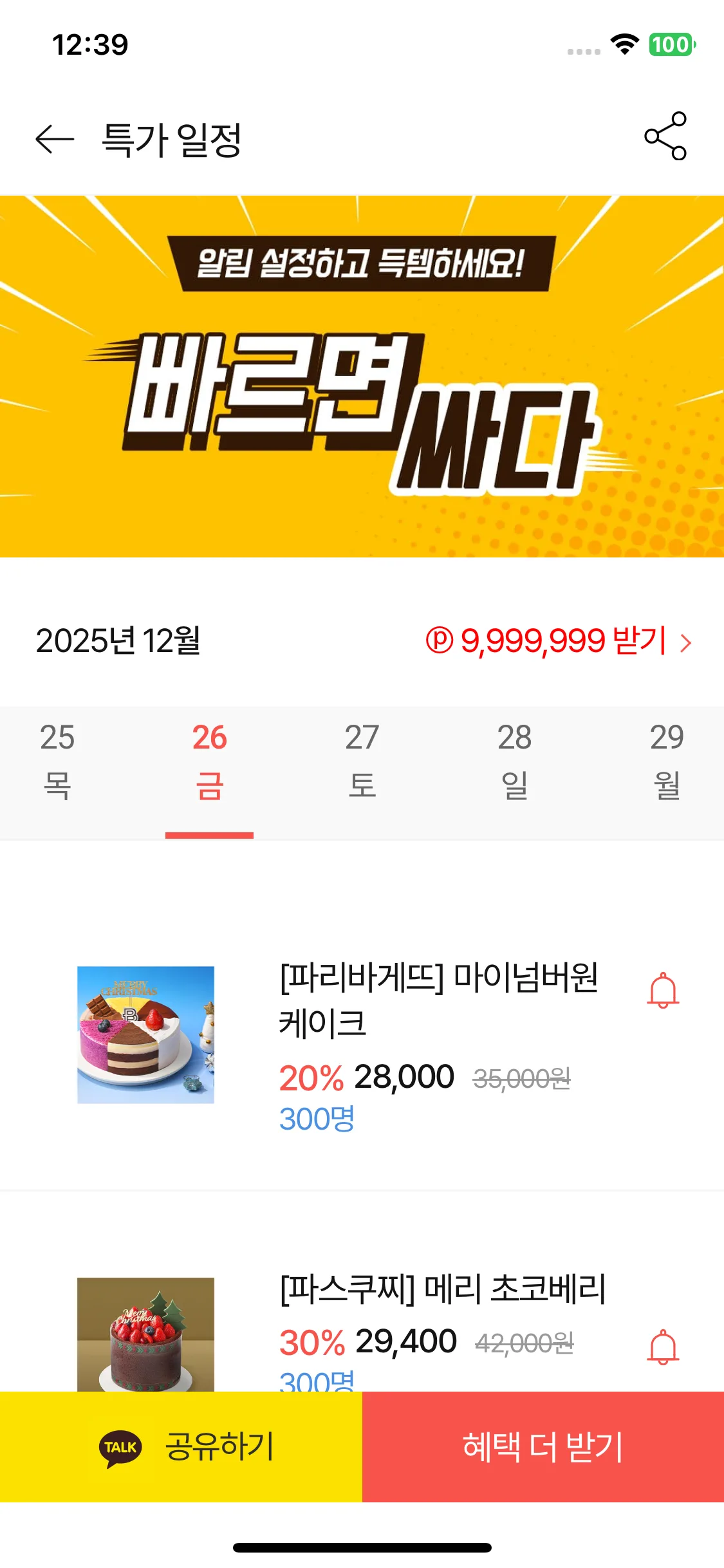Switch to the 27 토 date tab

[x=362, y=761]
